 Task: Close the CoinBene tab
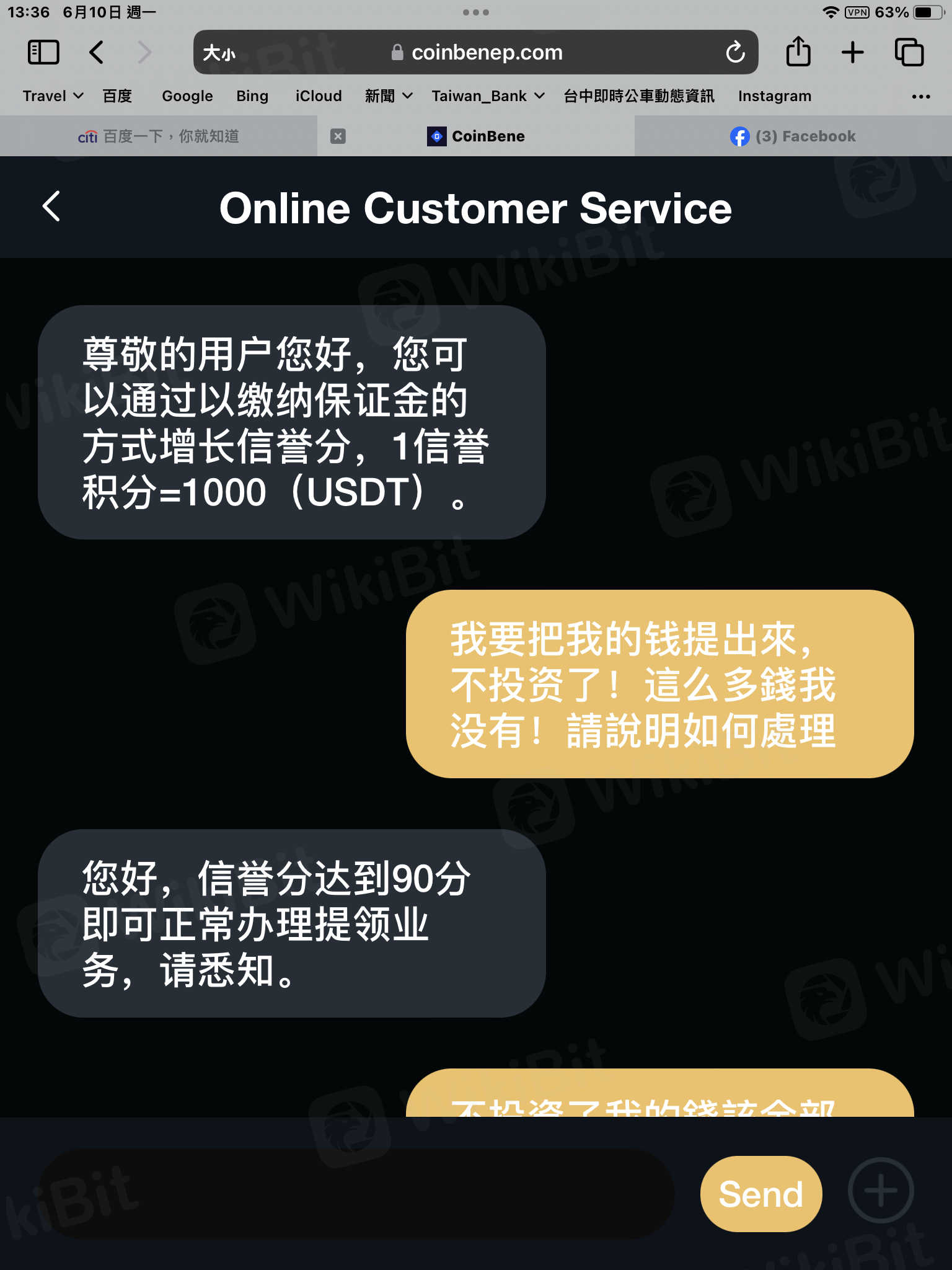point(338,136)
